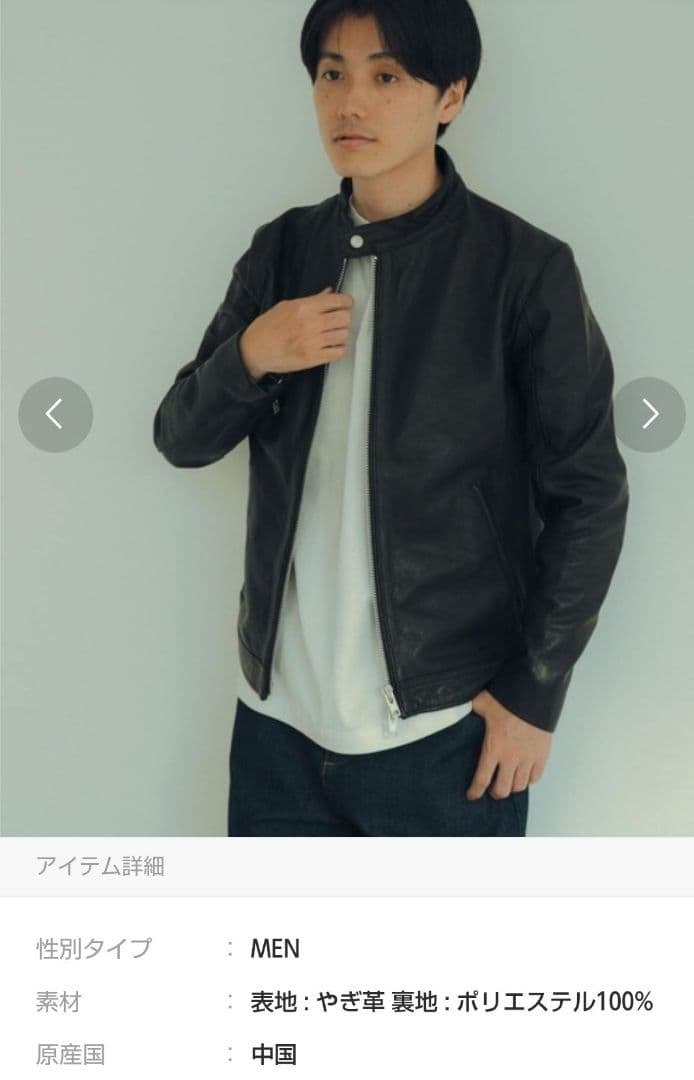The image size is (694, 1080).
Task: Go to the previous product photo
Action: pyautogui.click(x=56, y=414)
